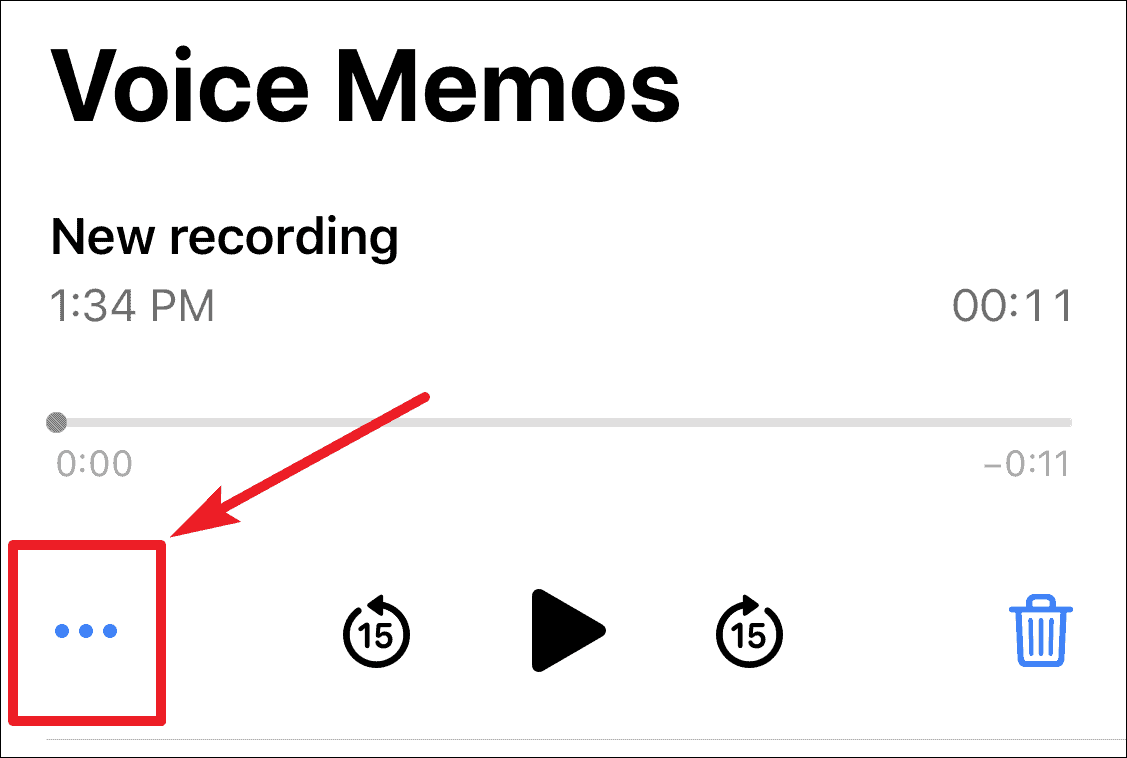Select the New recording title
The image size is (1127, 758).
point(224,239)
